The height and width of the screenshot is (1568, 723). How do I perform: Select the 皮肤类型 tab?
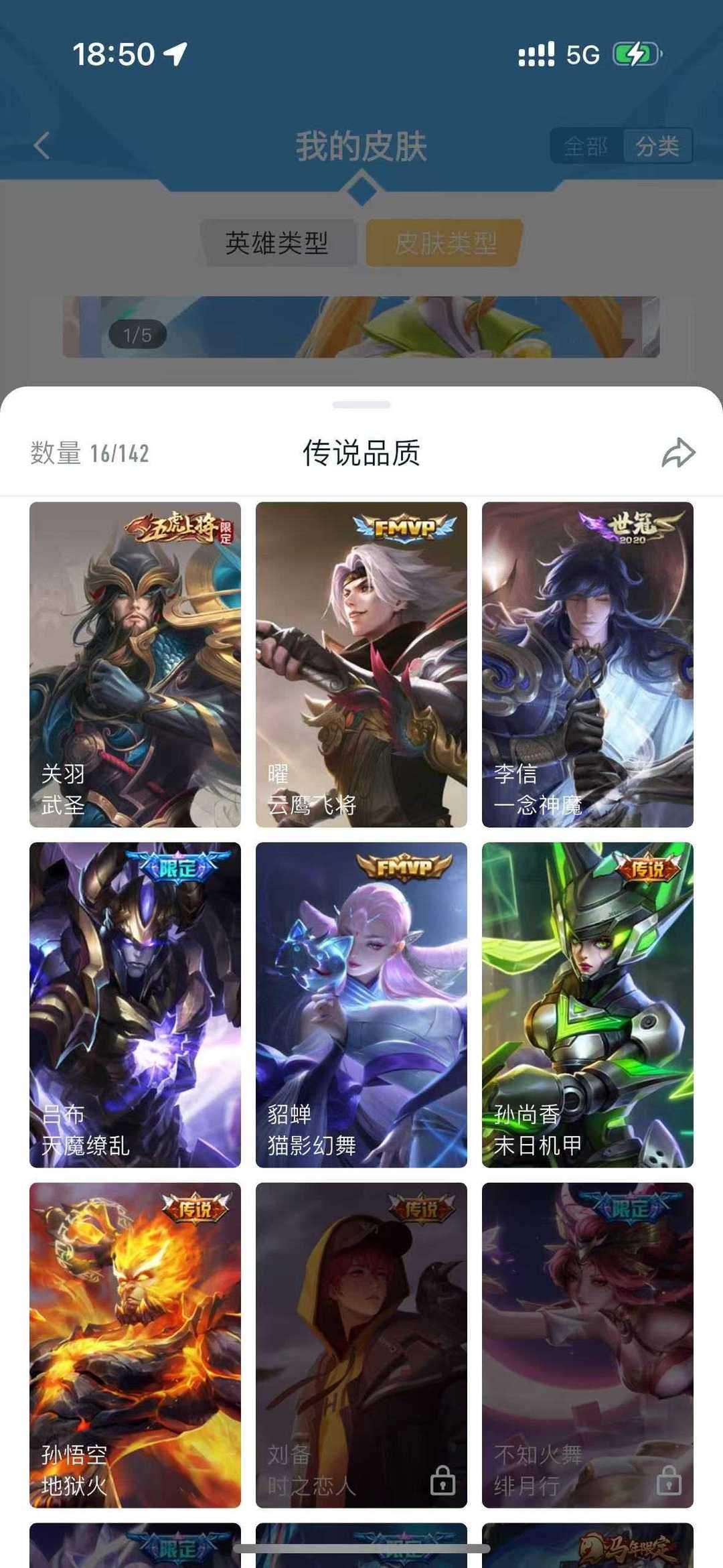[x=445, y=242]
